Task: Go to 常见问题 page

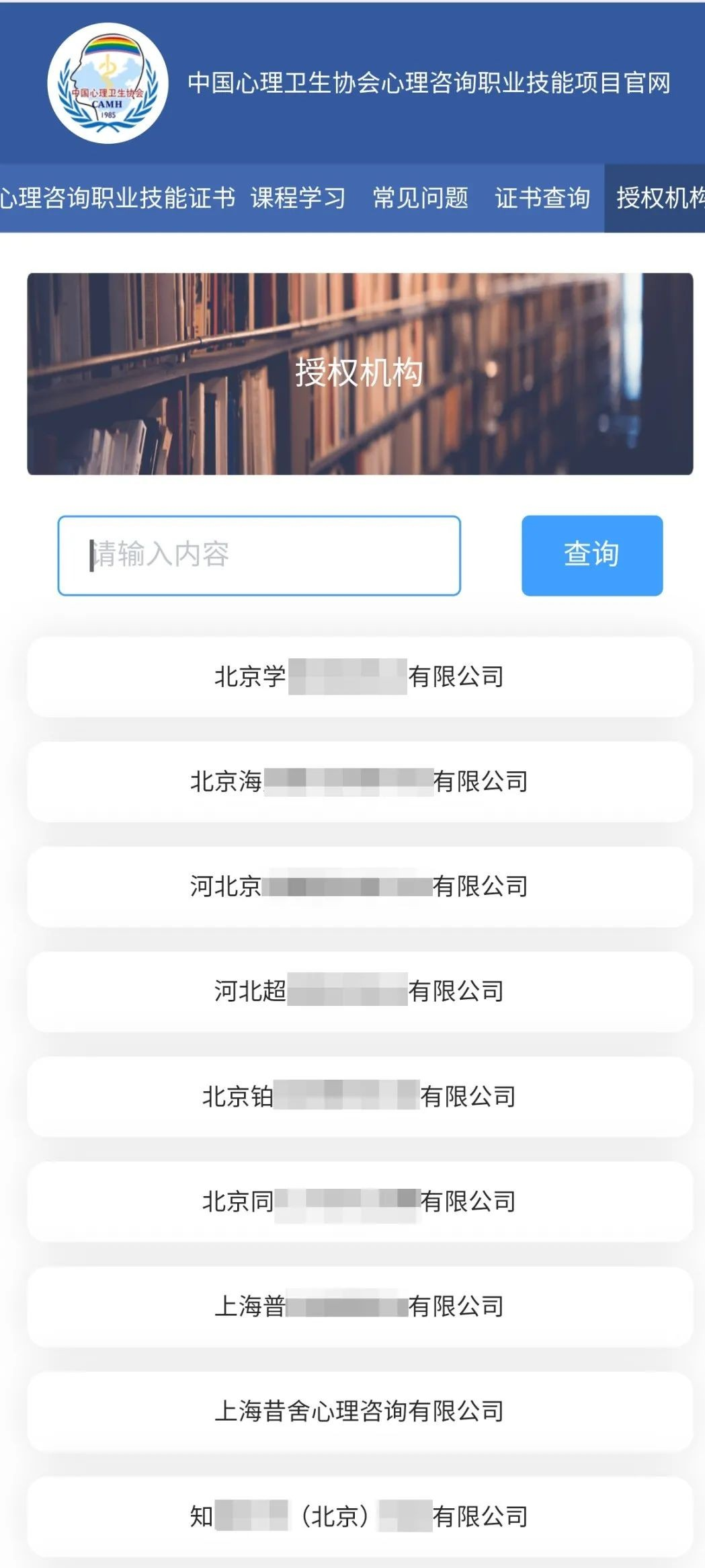Action: pyautogui.click(x=420, y=198)
